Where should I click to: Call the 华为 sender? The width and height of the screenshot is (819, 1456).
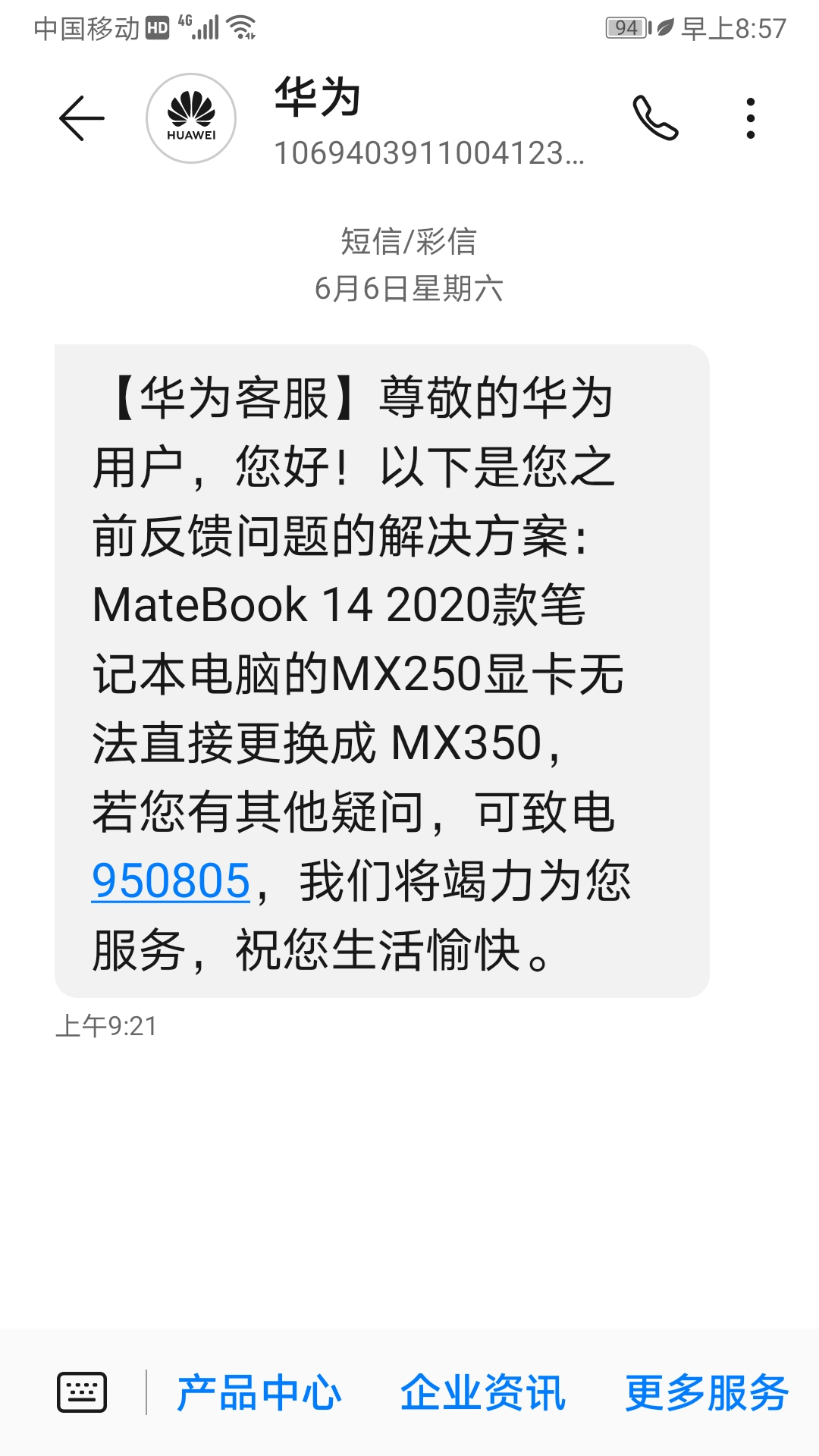coord(655,118)
